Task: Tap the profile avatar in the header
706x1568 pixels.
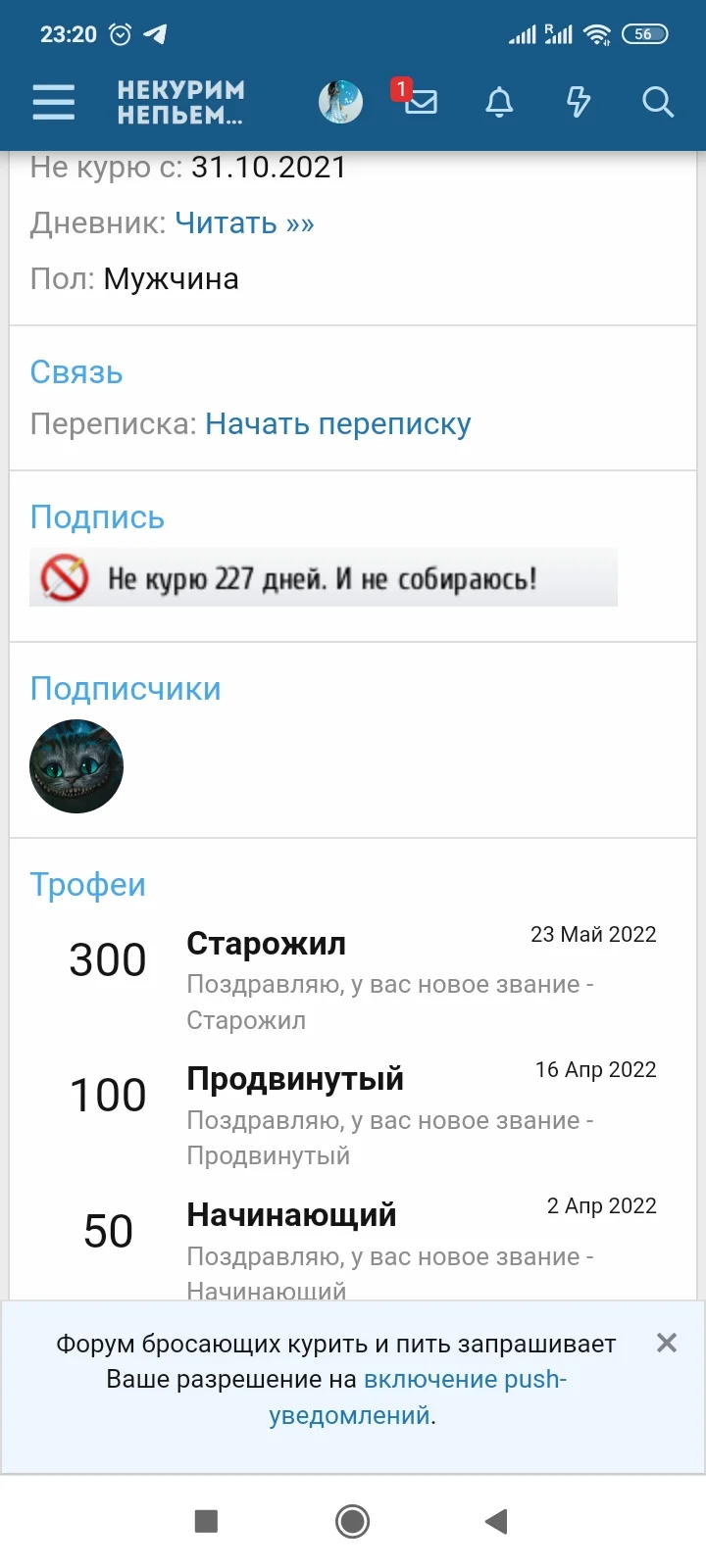Action: click(x=339, y=101)
